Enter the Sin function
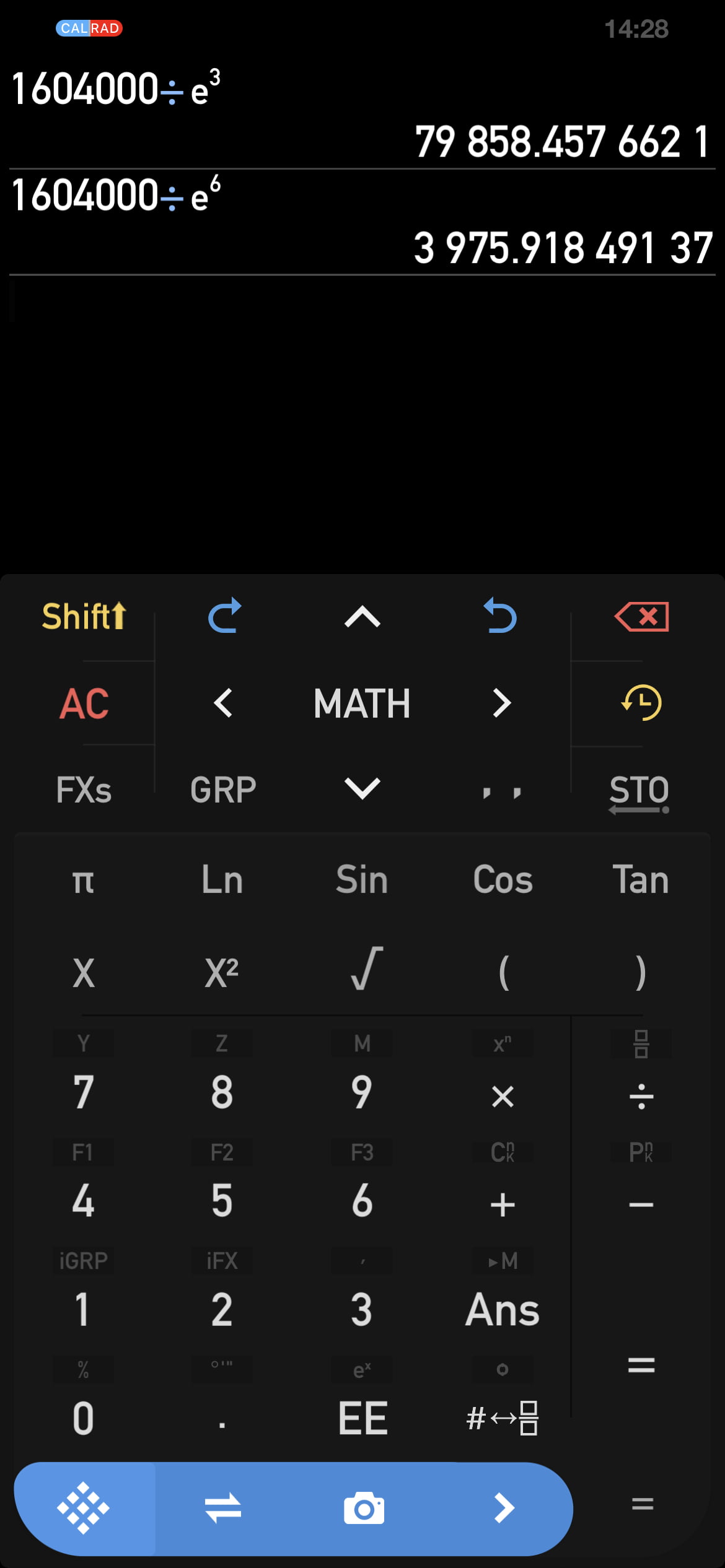 (362, 879)
